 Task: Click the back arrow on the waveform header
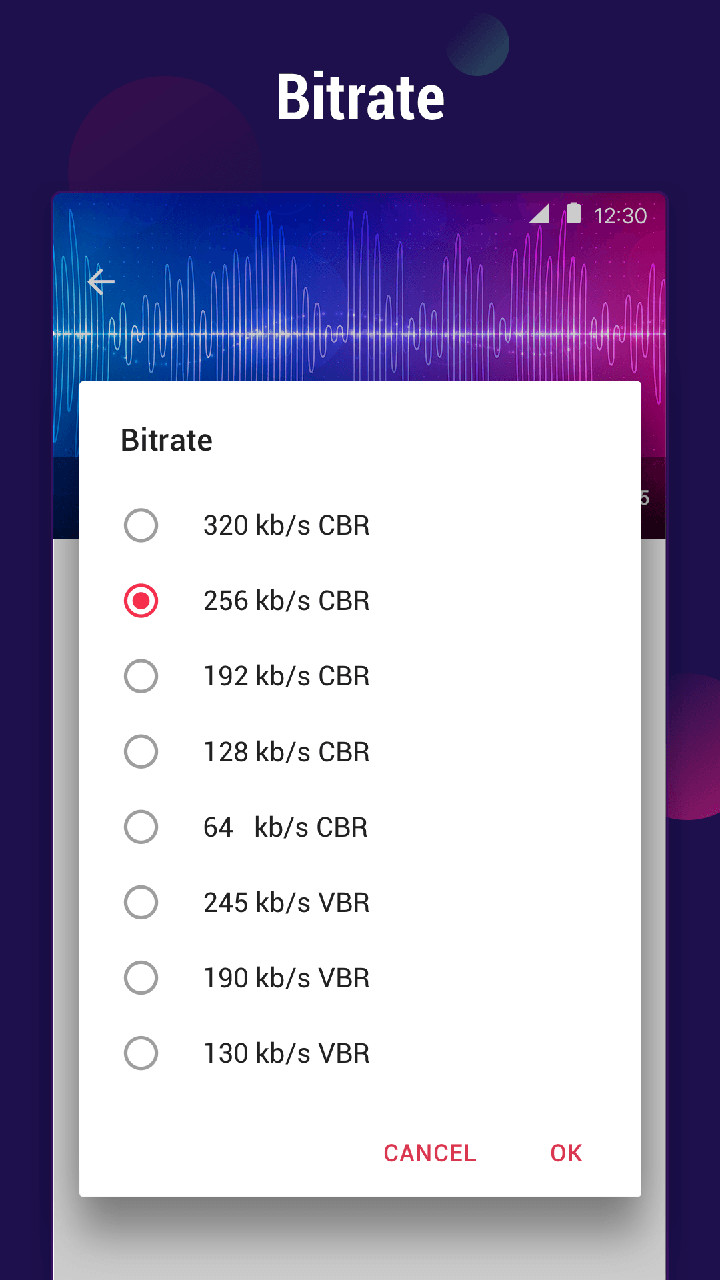[101, 282]
